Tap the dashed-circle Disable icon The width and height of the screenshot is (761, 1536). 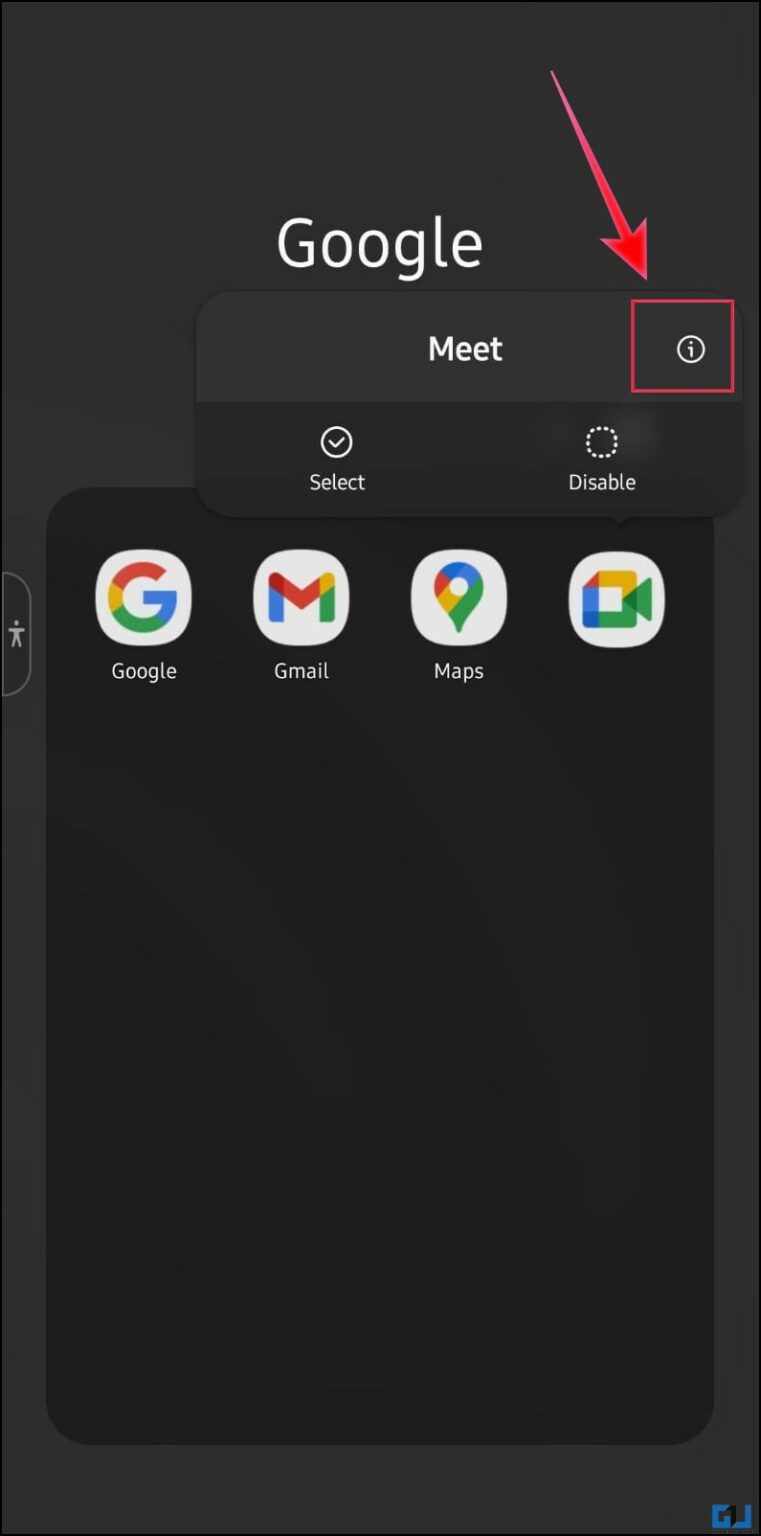[x=601, y=442]
